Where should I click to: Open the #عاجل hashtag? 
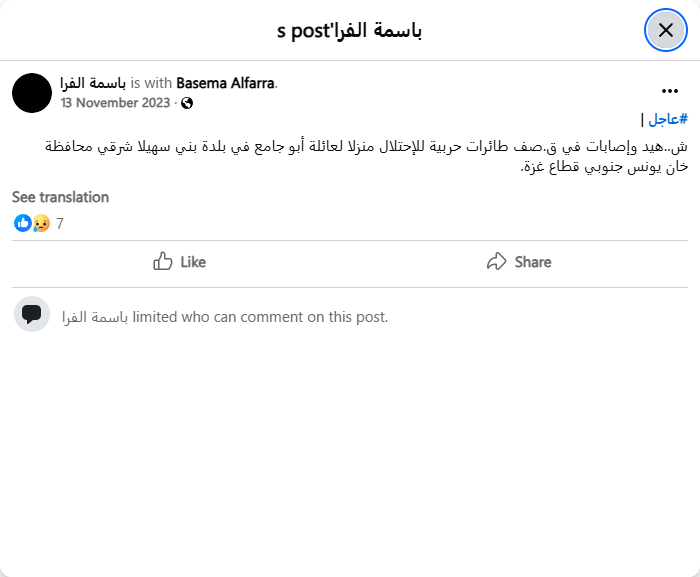coord(668,119)
